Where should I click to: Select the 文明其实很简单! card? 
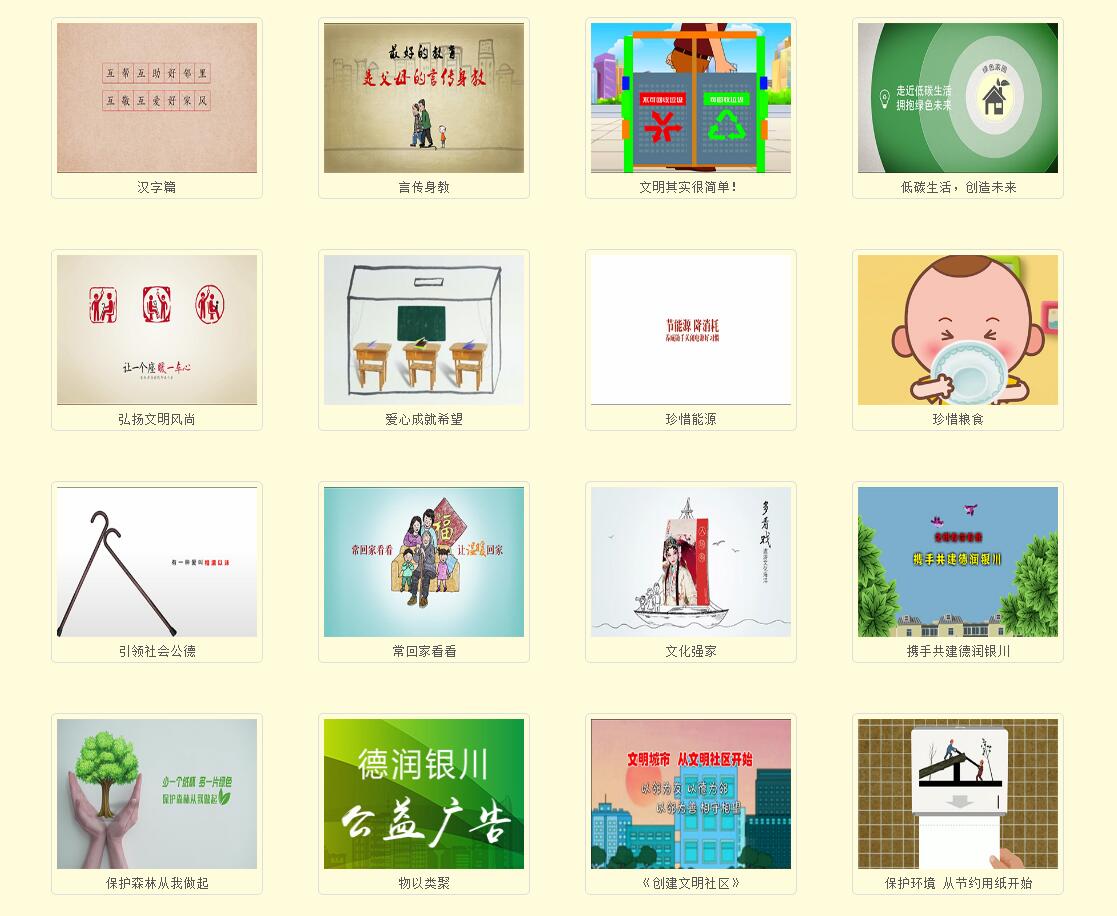(691, 98)
